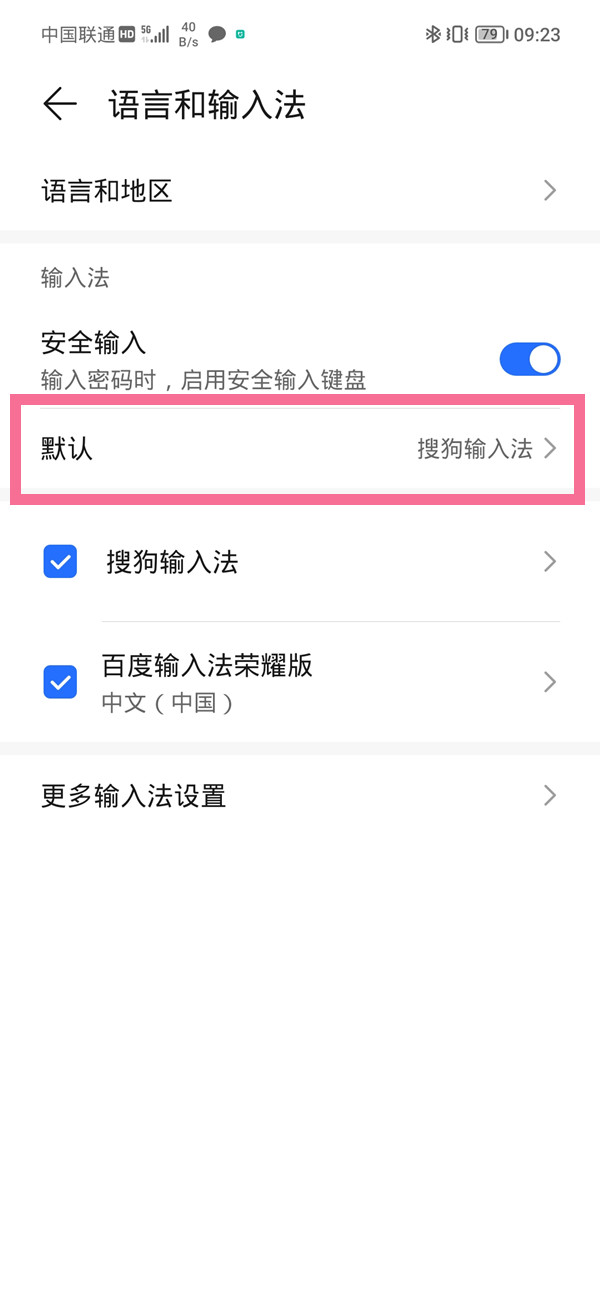Uncheck the 搜狗输入法 checkbox

coord(61,562)
